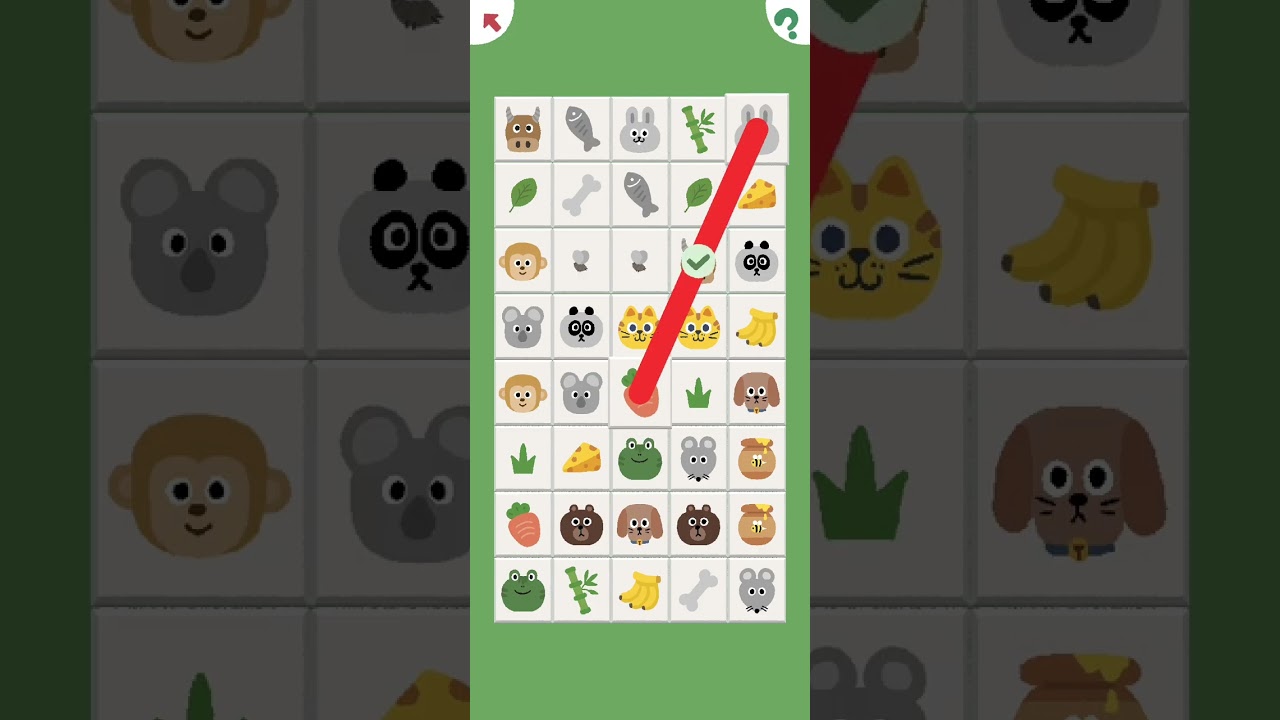Screen dimensions: 1280x720
Task: Pick the banana tile next to the bone
Action: 640,590
